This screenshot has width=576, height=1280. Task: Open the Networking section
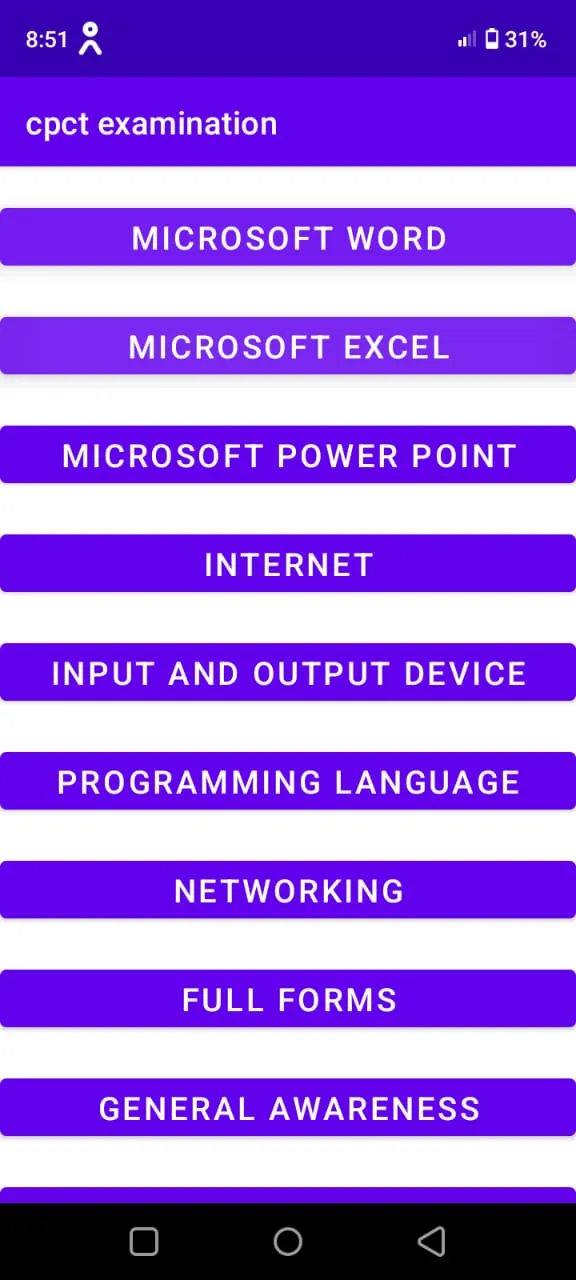[288, 890]
